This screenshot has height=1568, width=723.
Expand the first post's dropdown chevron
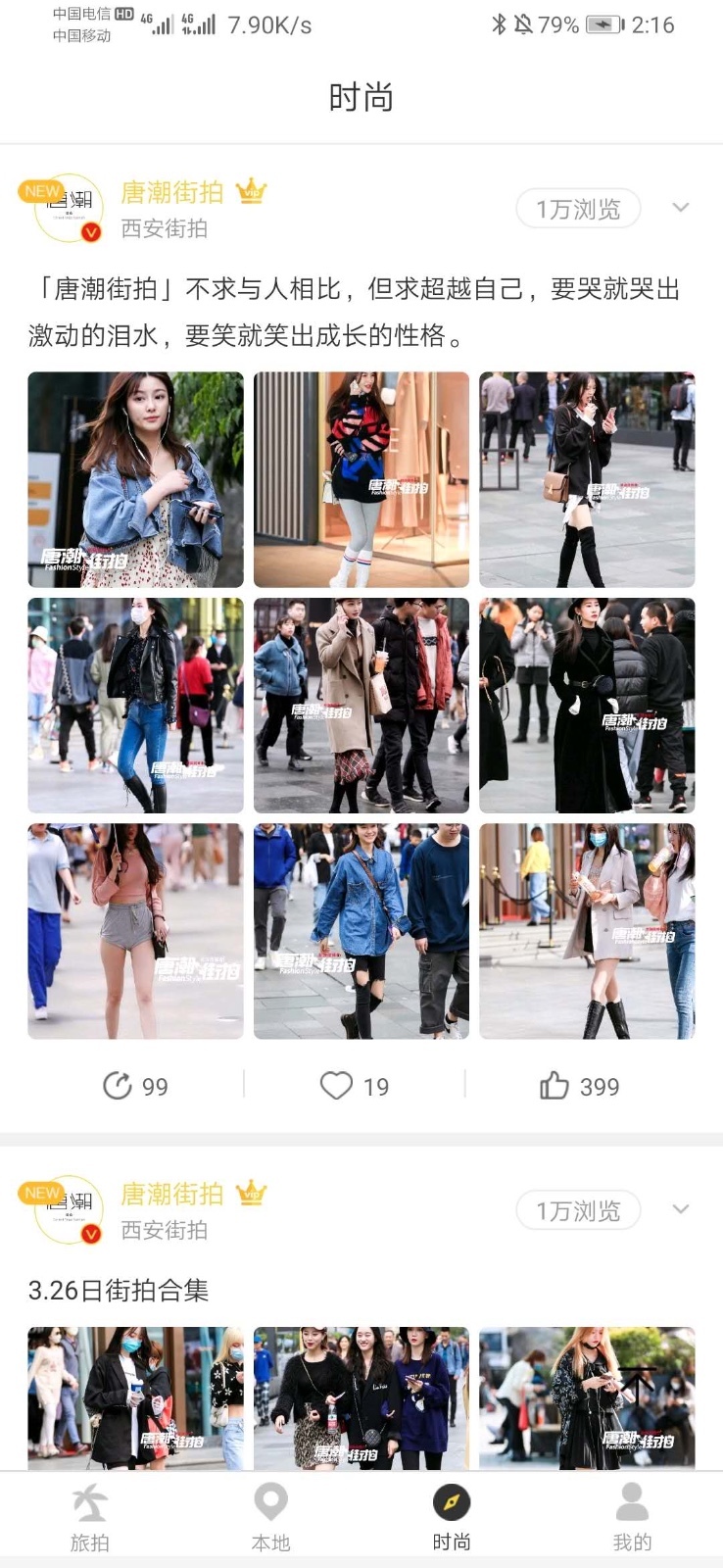tap(681, 208)
